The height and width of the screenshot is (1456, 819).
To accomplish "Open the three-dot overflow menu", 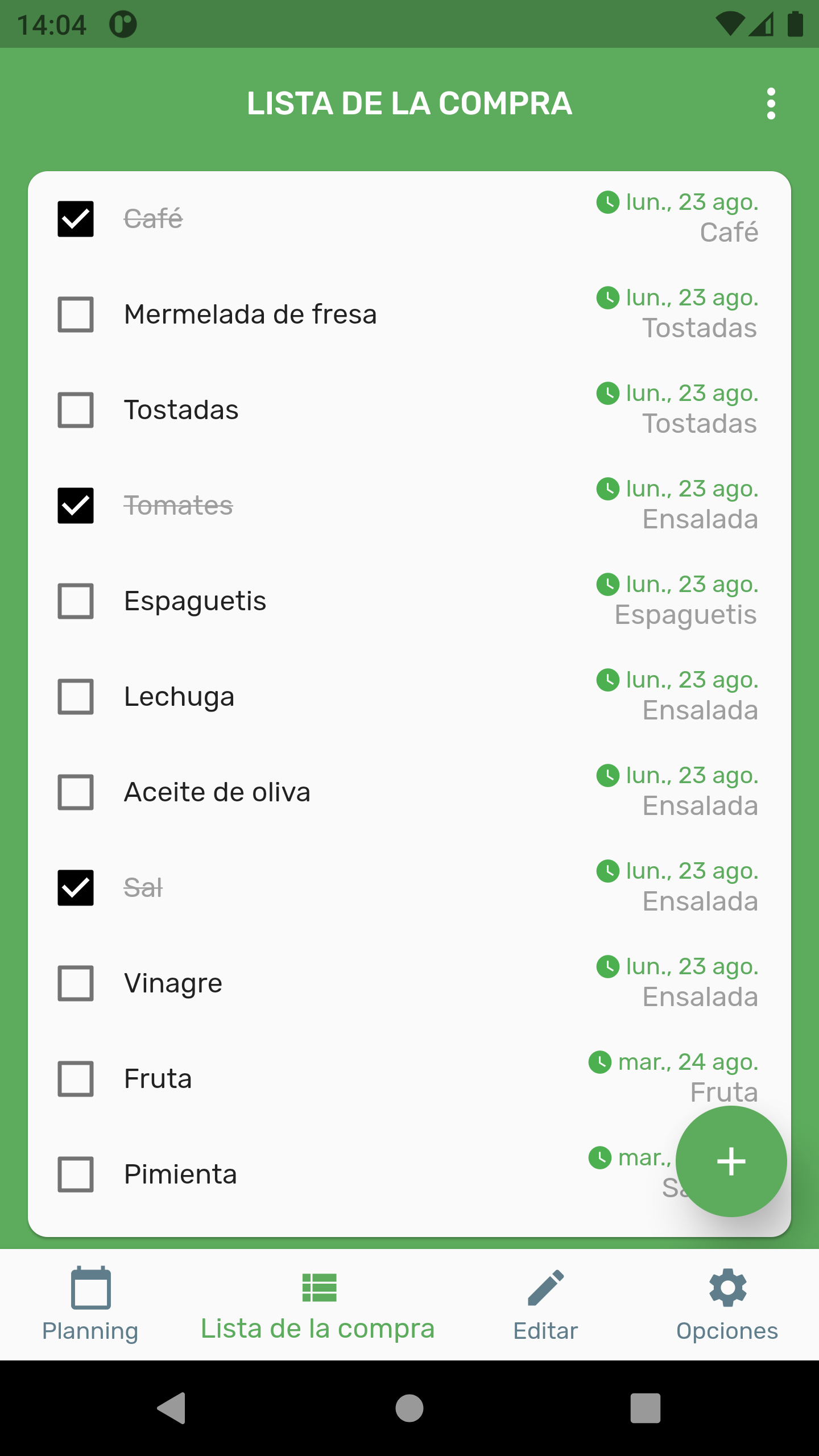I will 771,104.
